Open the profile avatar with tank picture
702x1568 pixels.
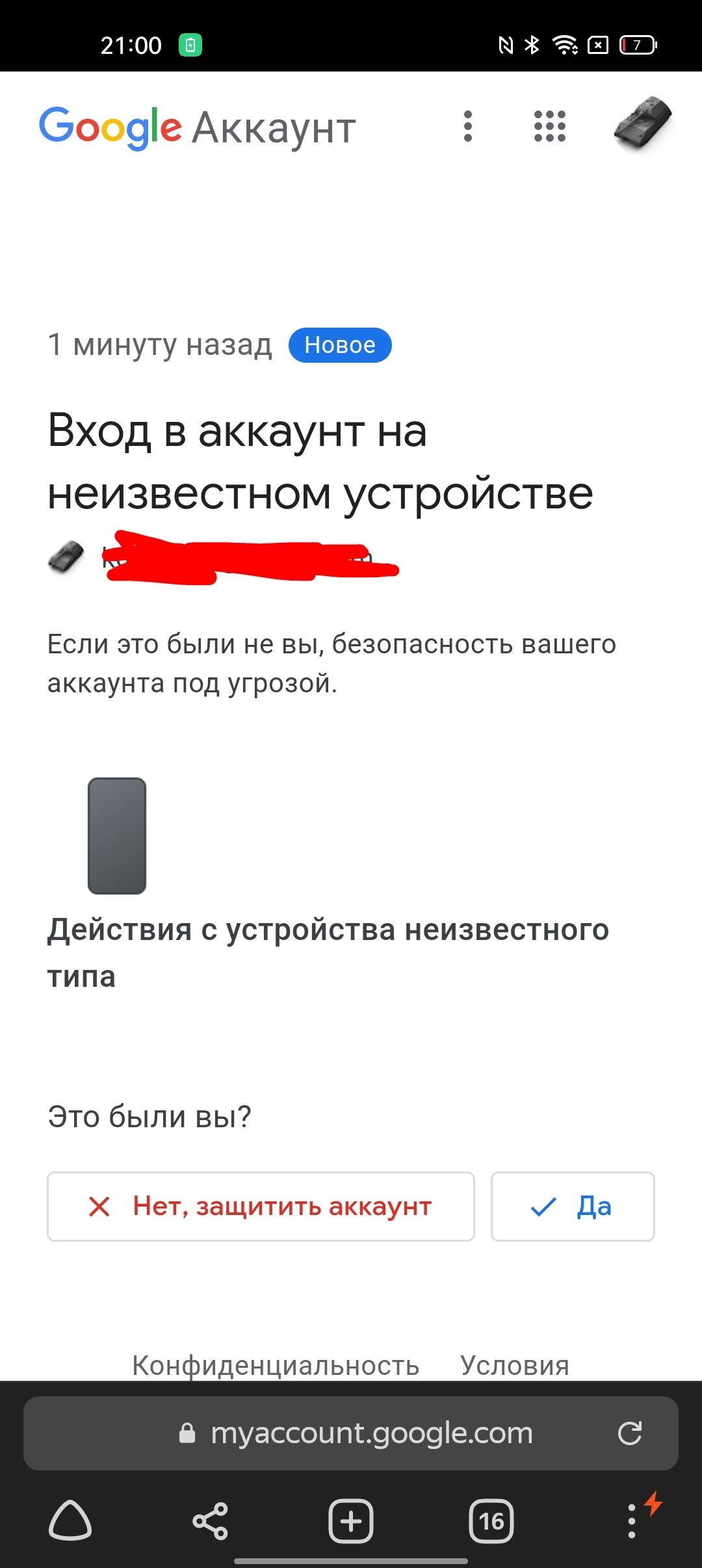[643, 124]
